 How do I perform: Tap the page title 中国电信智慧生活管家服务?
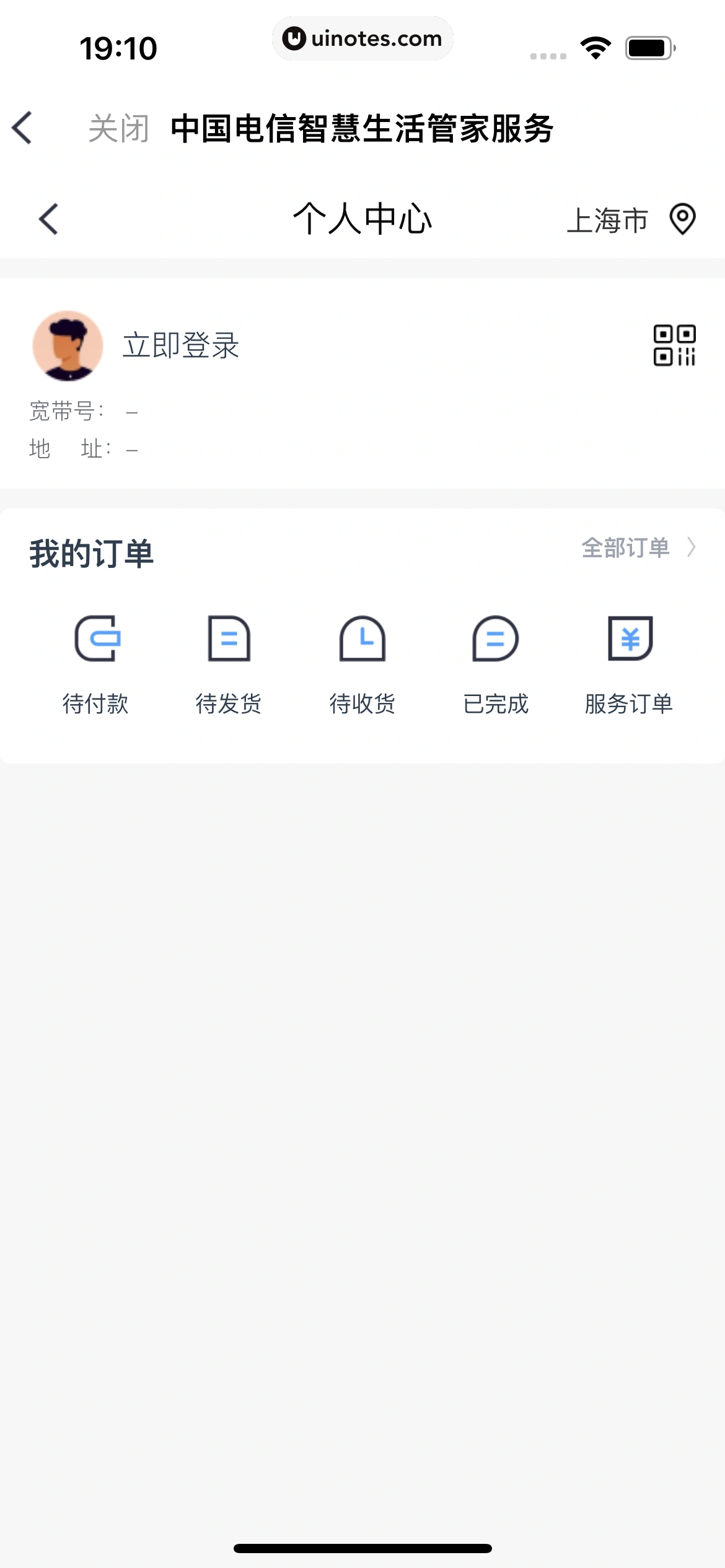[x=362, y=126]
